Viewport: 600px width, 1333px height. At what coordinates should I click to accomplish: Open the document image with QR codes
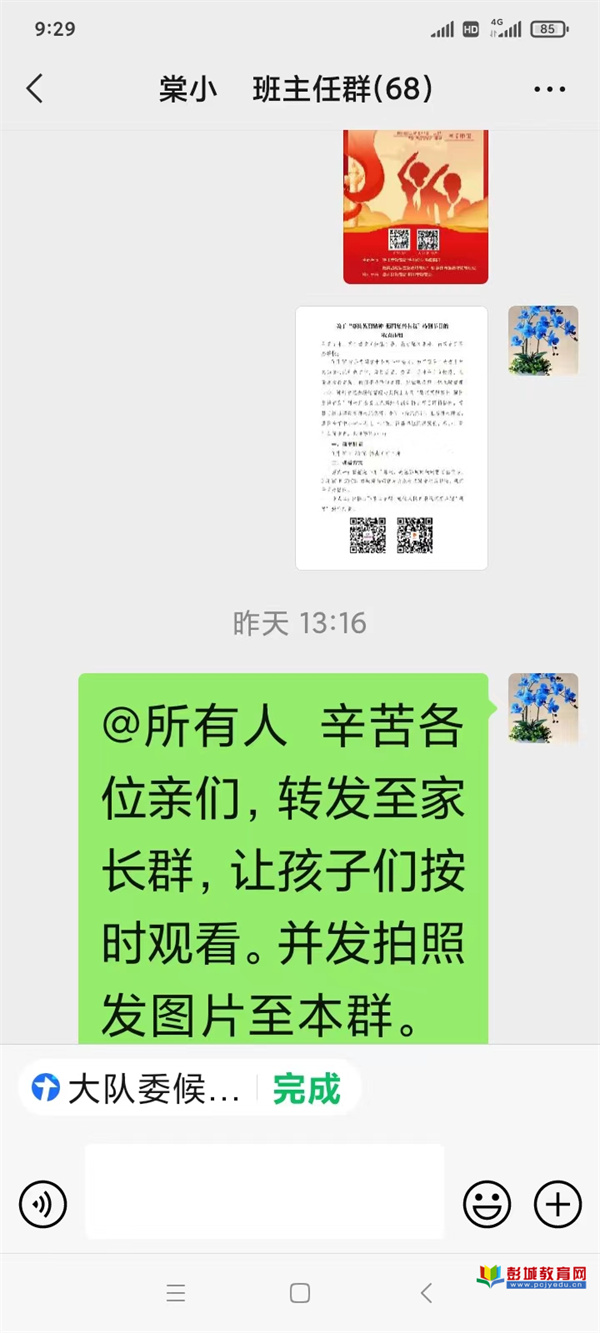392,438
